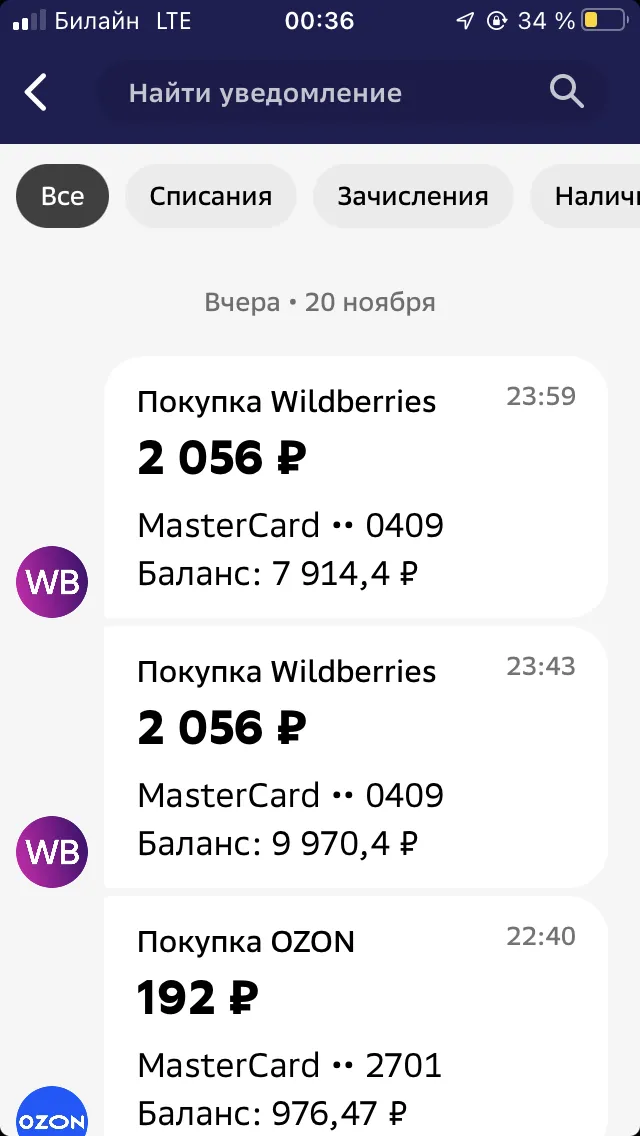View the OZON purchase of 192 ₽
640x1136 pixels.
tap(356, 1016)
